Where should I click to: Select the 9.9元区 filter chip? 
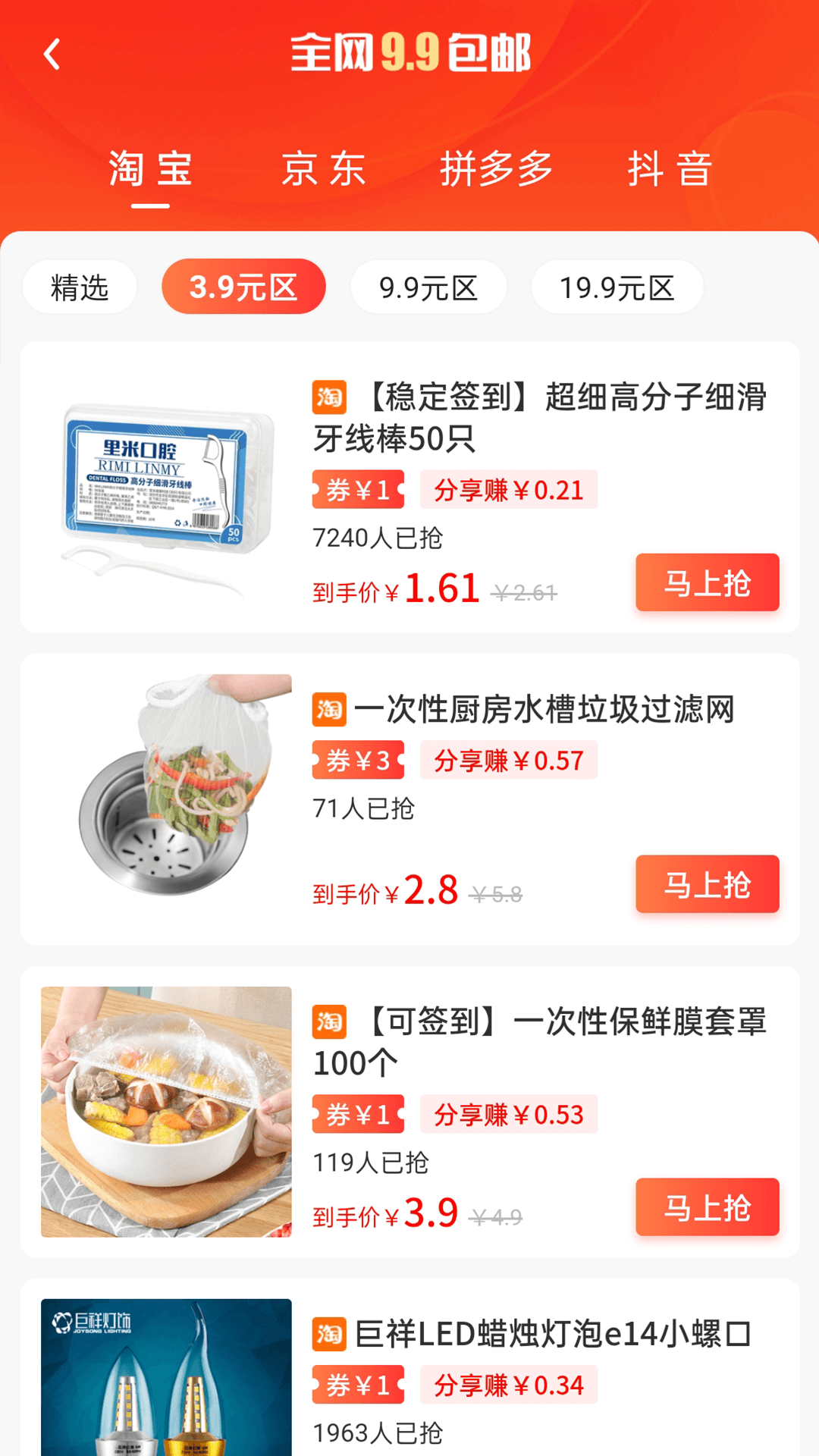[428, 286]
